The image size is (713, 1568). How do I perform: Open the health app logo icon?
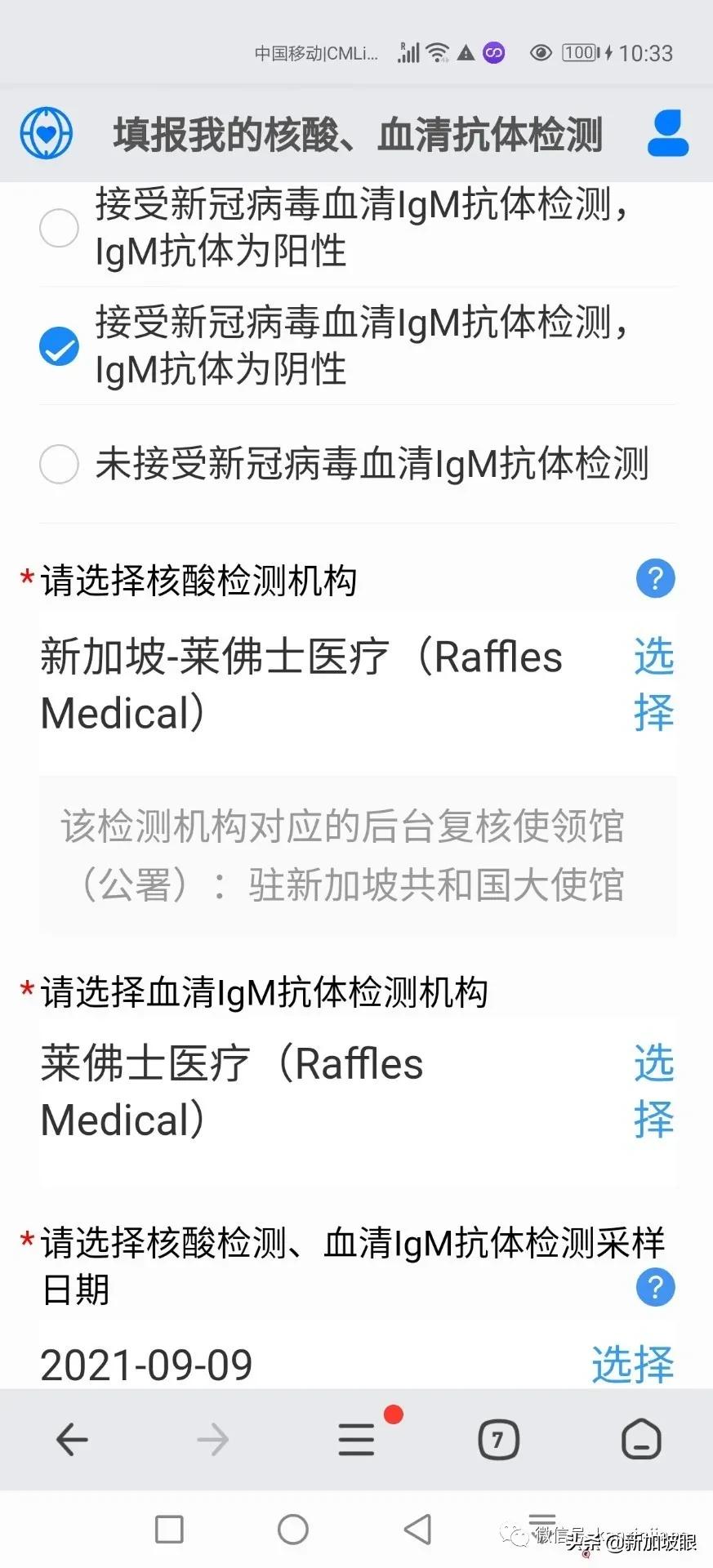[x=47, y=132]
